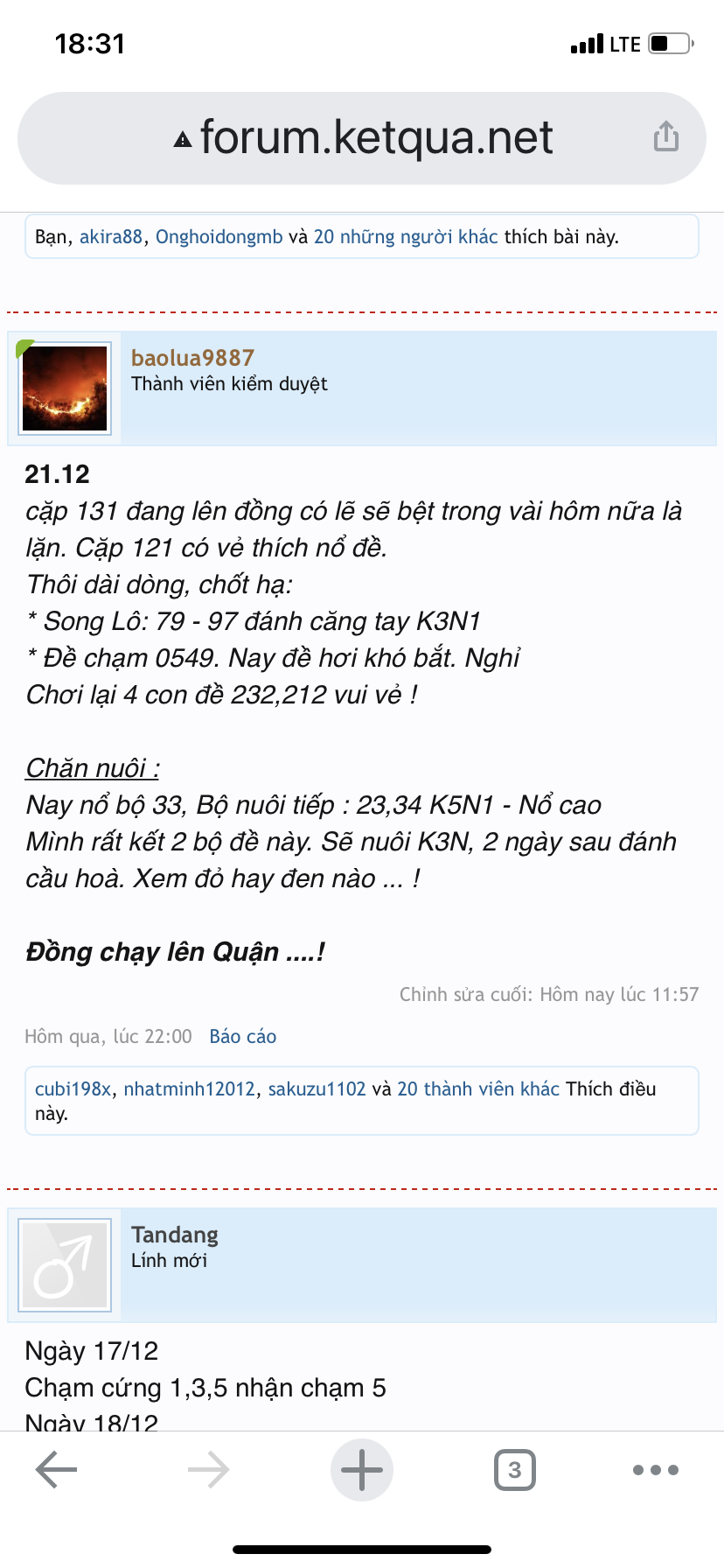Open baolua9887's avatar
Image resolution: width=724 pixels, height=1568 pixels.
pos(65,388)
